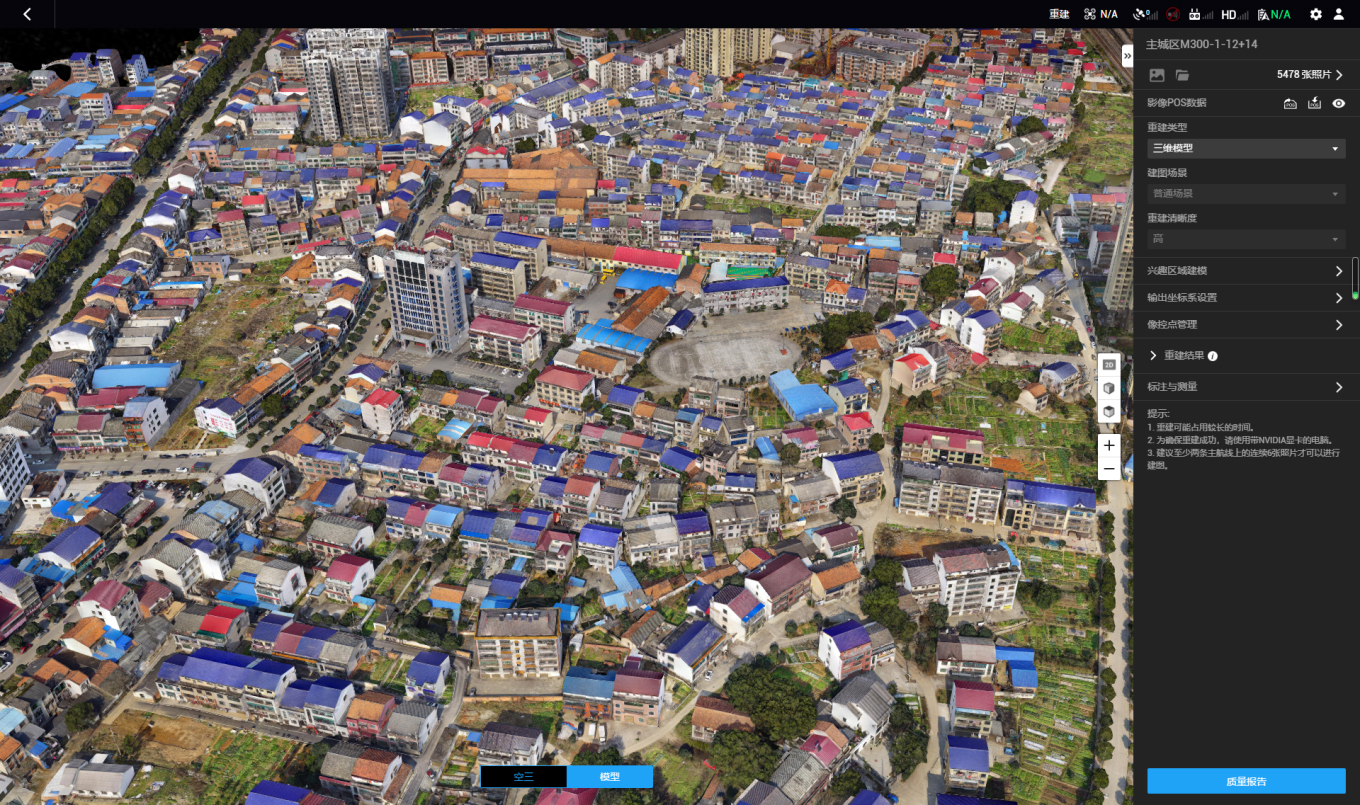Tap the add folder icon
This screenshot has height=805, width=1360.
coord(1182,75)
